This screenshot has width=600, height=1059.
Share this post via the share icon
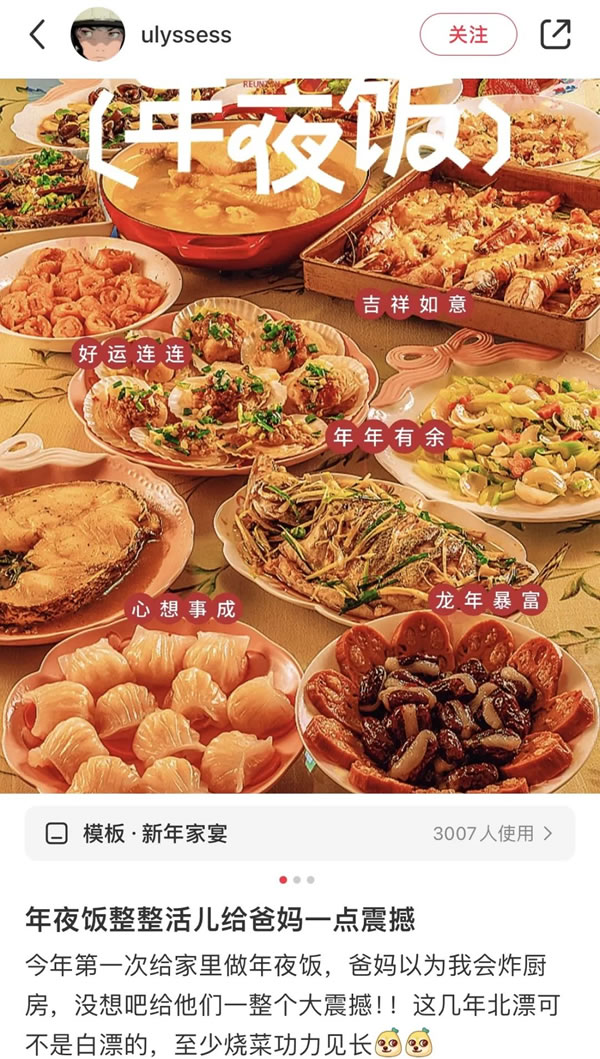click(x=555, y=35)
